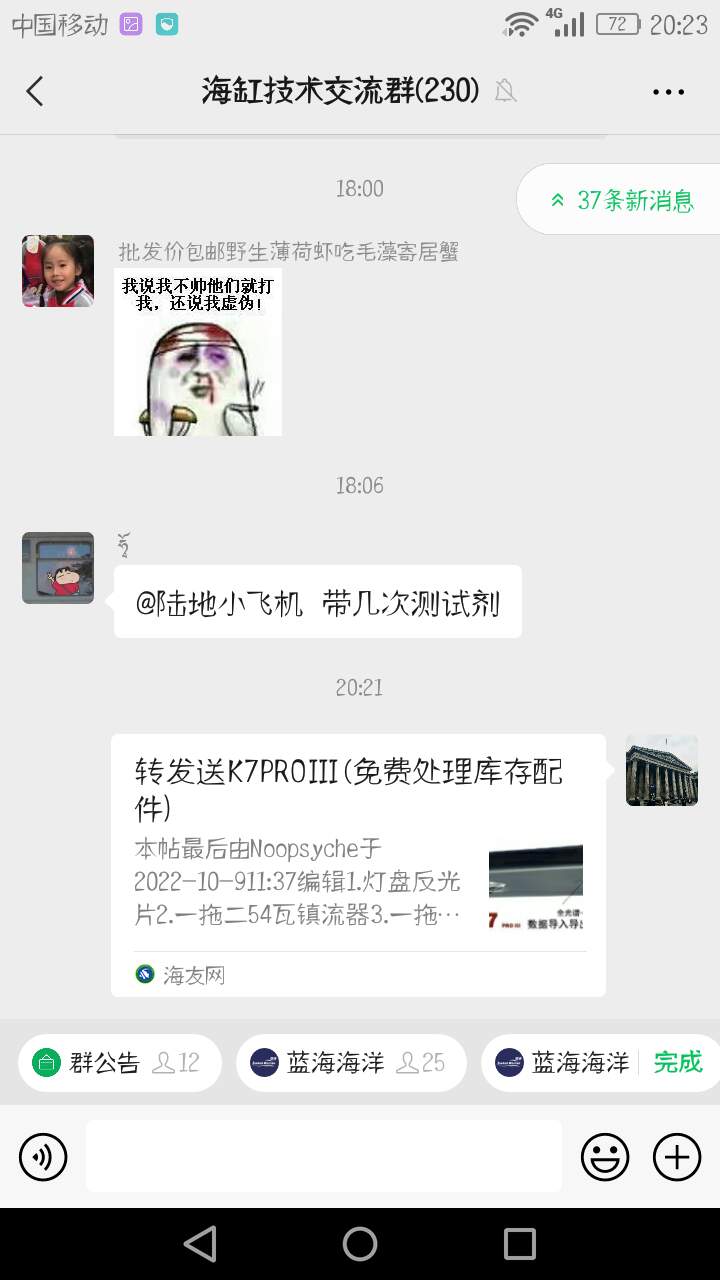This screenshot has height=1280, width=720.
Task: Open 蓝海海洋 chip with 25 members
Action: pyautogui.click(x=350, y=1062)
